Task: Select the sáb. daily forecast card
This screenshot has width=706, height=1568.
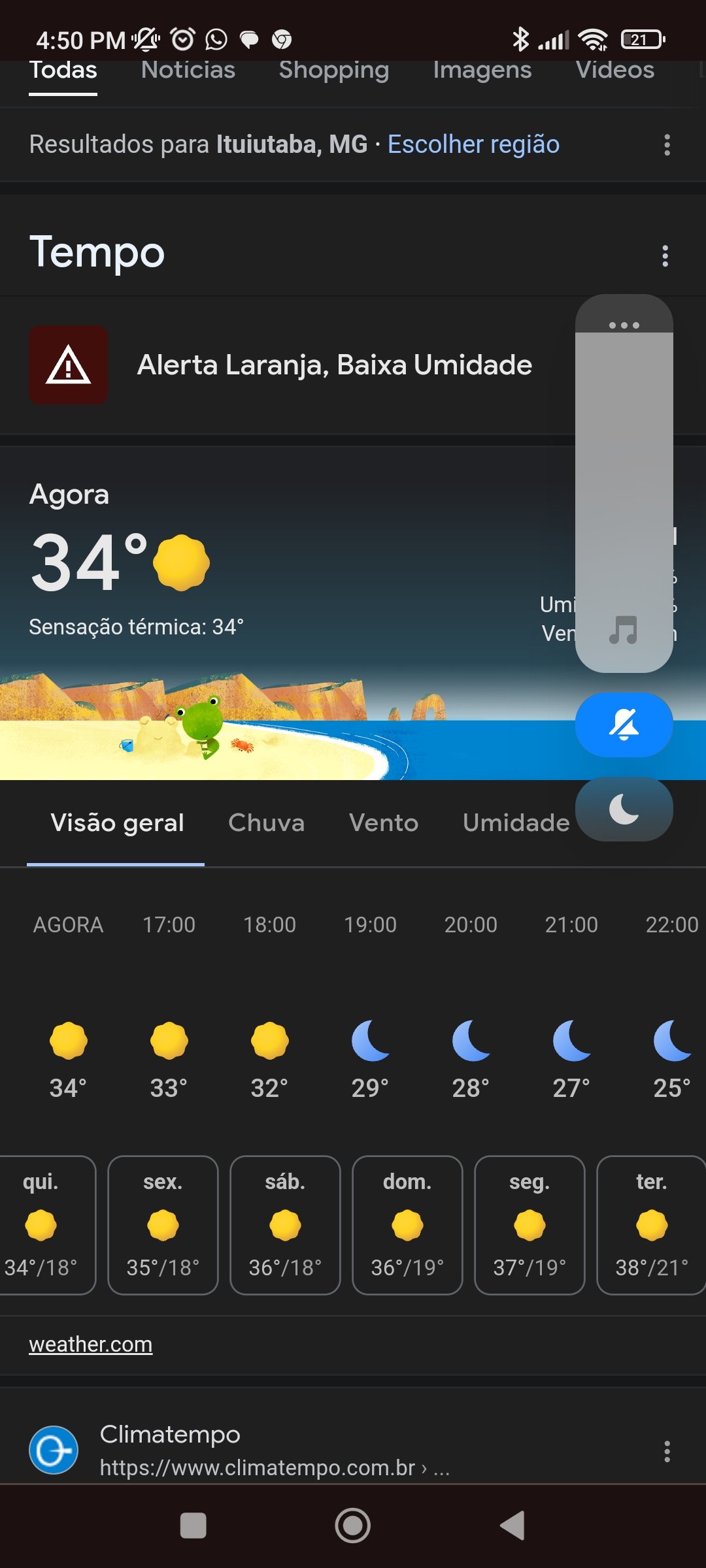Action: click(285, 1225)
